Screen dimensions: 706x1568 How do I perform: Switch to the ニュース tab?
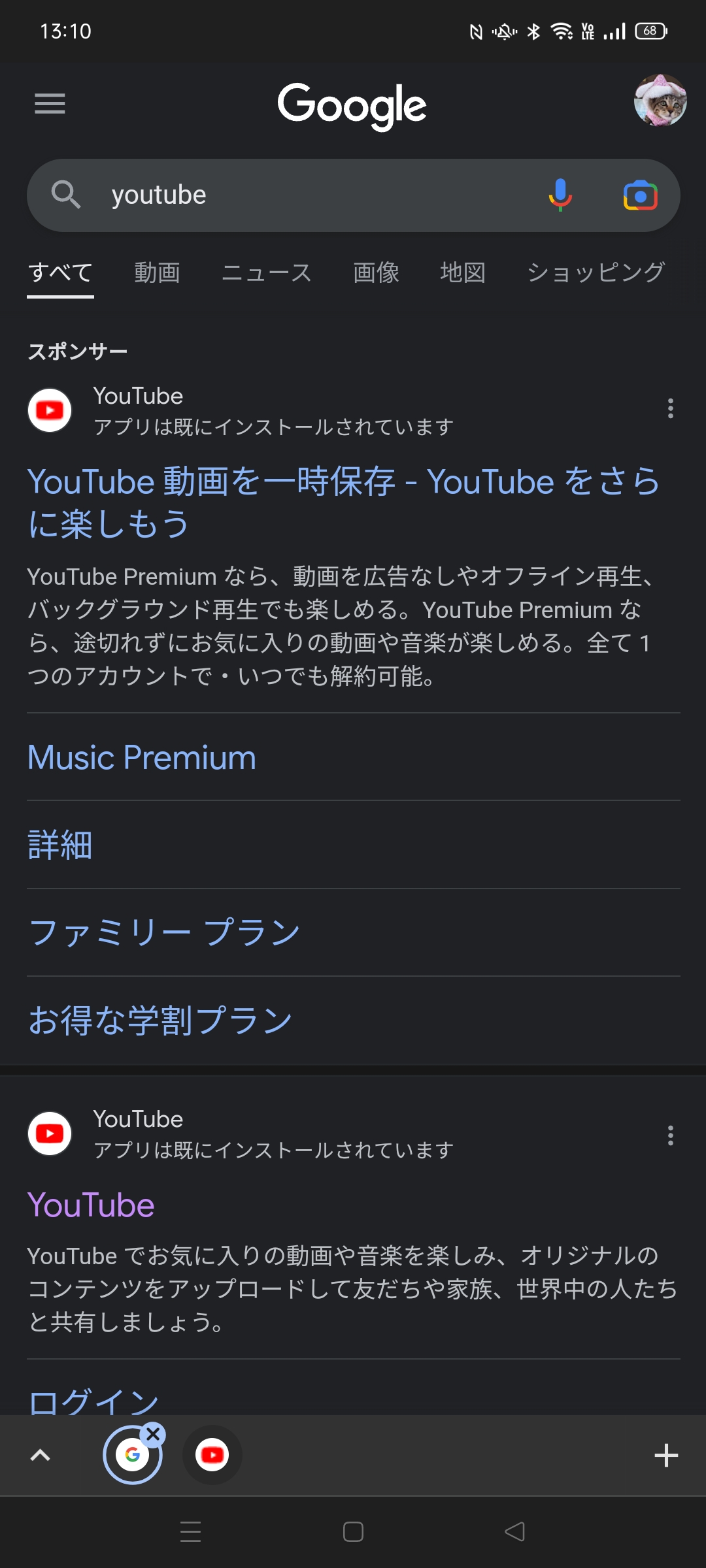point(267,272)
